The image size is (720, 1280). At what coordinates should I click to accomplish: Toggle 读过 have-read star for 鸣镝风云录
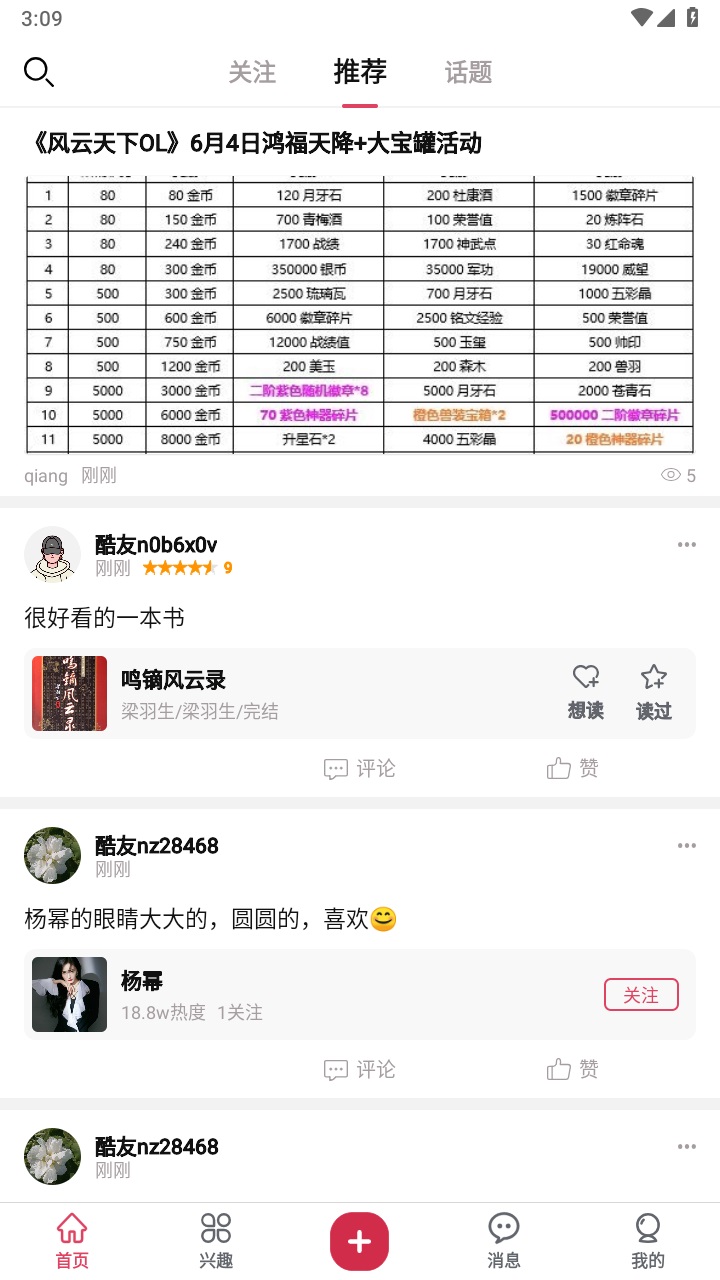click(x=653, y=691)
